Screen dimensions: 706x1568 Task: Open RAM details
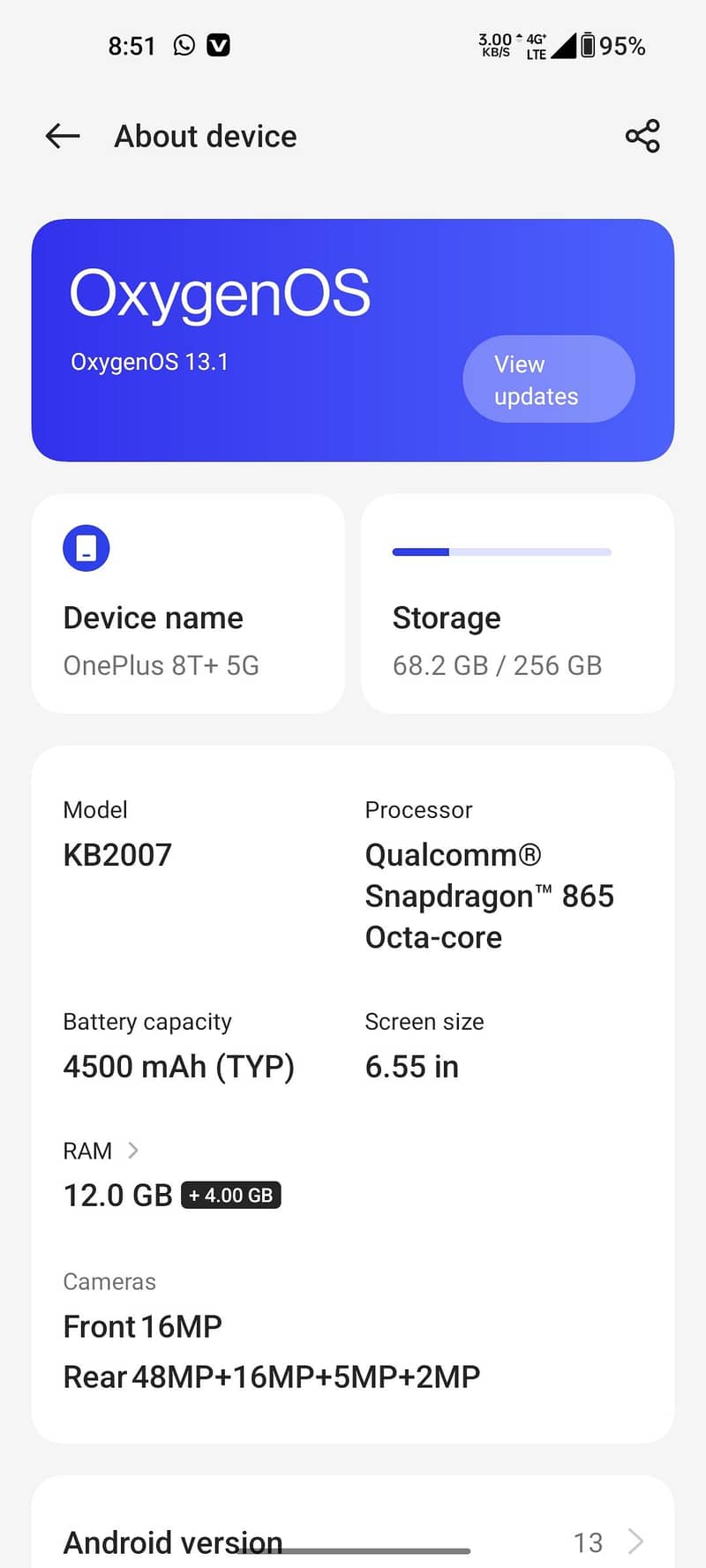tap(101, 1151)
